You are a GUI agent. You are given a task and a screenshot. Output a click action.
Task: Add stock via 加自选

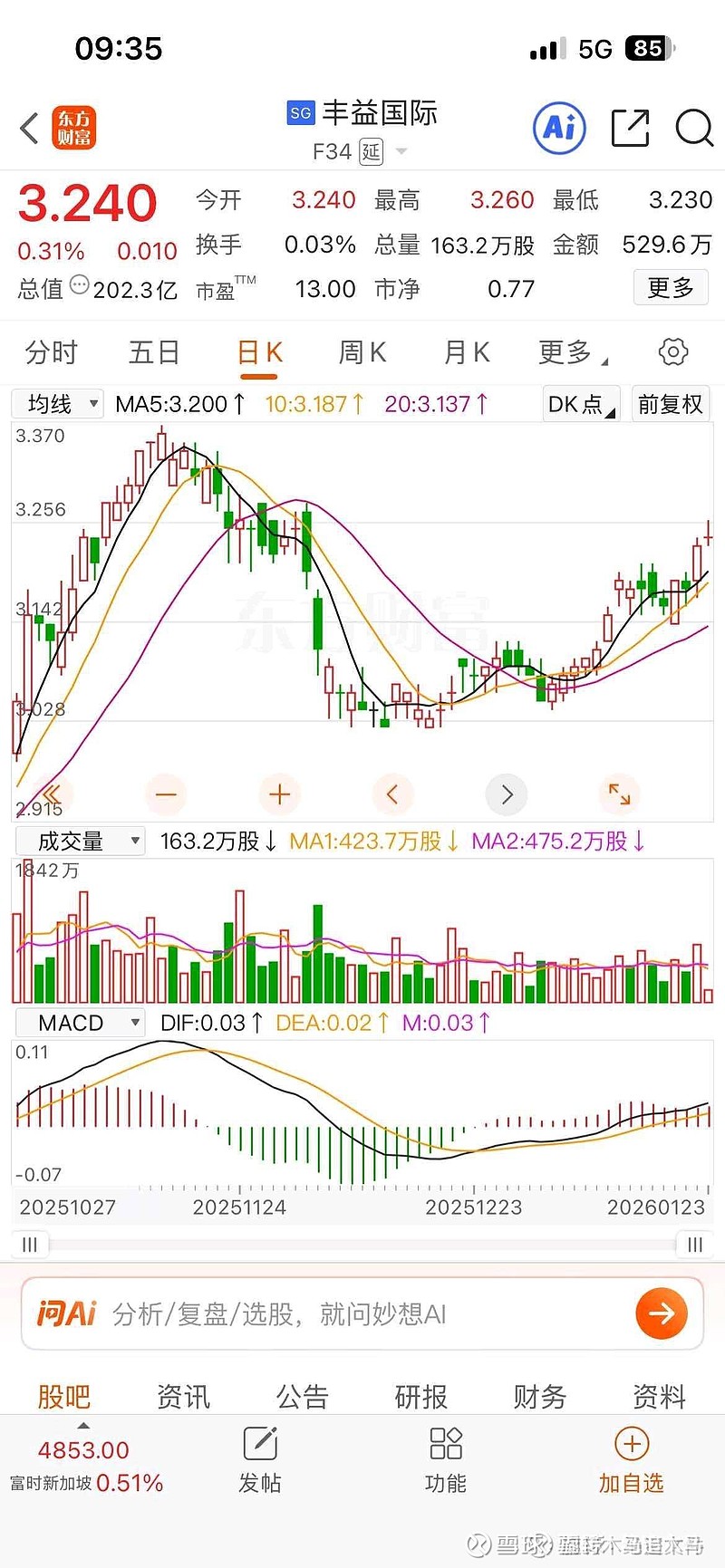coord(632,1459)
